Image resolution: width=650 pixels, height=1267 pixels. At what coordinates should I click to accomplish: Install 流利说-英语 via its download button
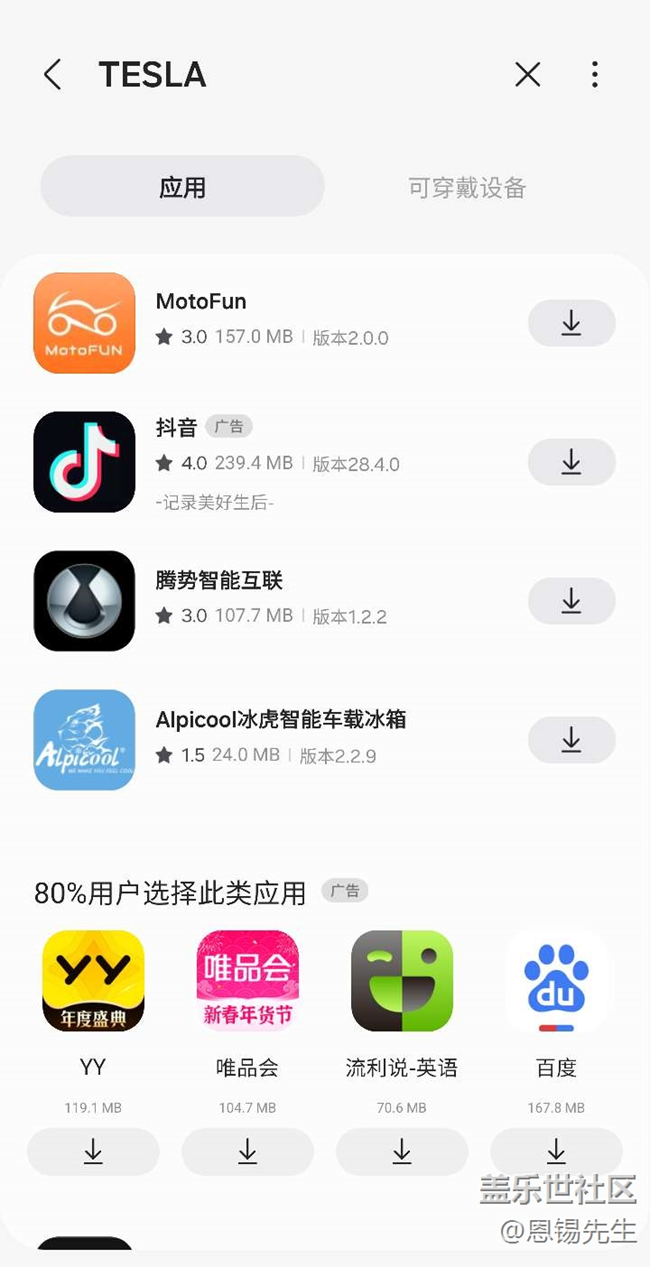402,1152
